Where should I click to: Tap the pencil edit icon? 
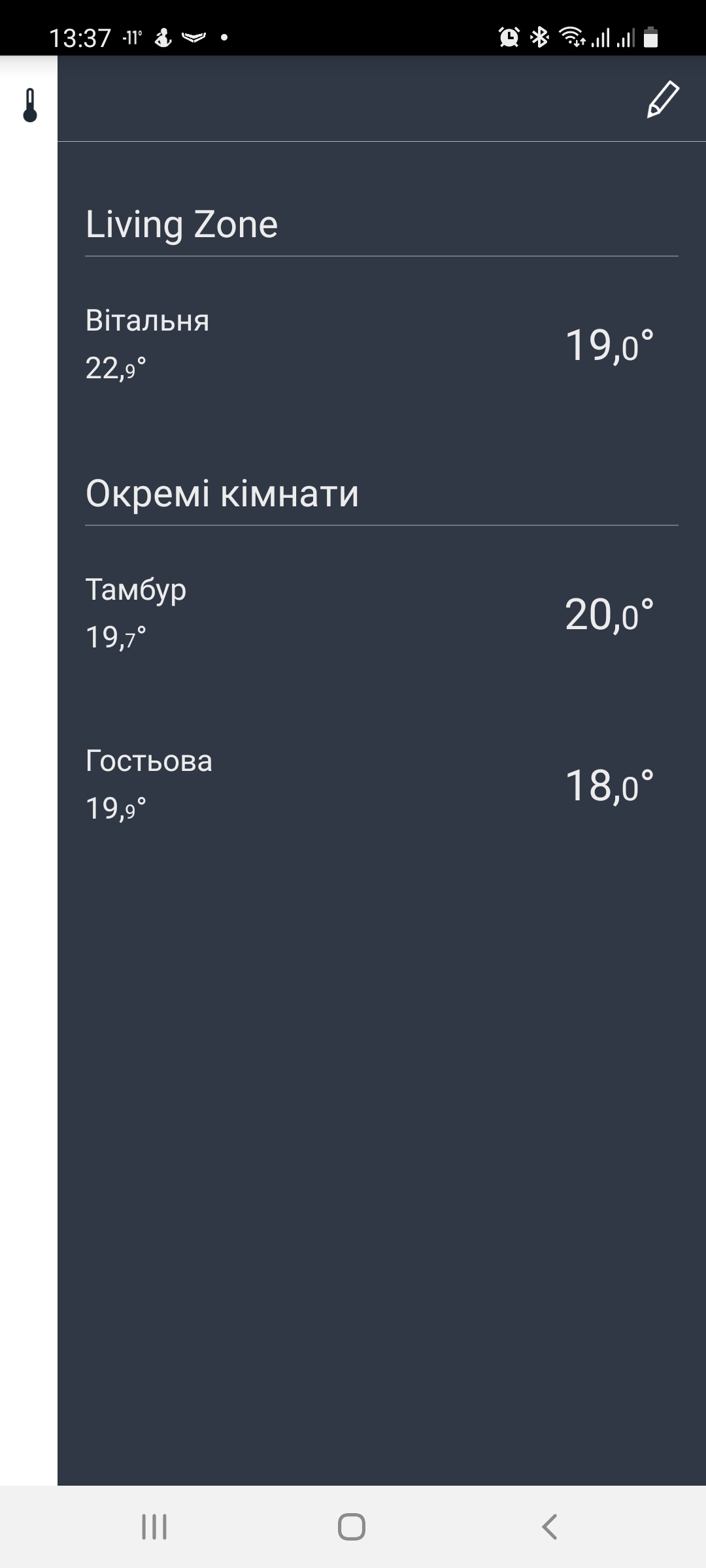point(663,99)
